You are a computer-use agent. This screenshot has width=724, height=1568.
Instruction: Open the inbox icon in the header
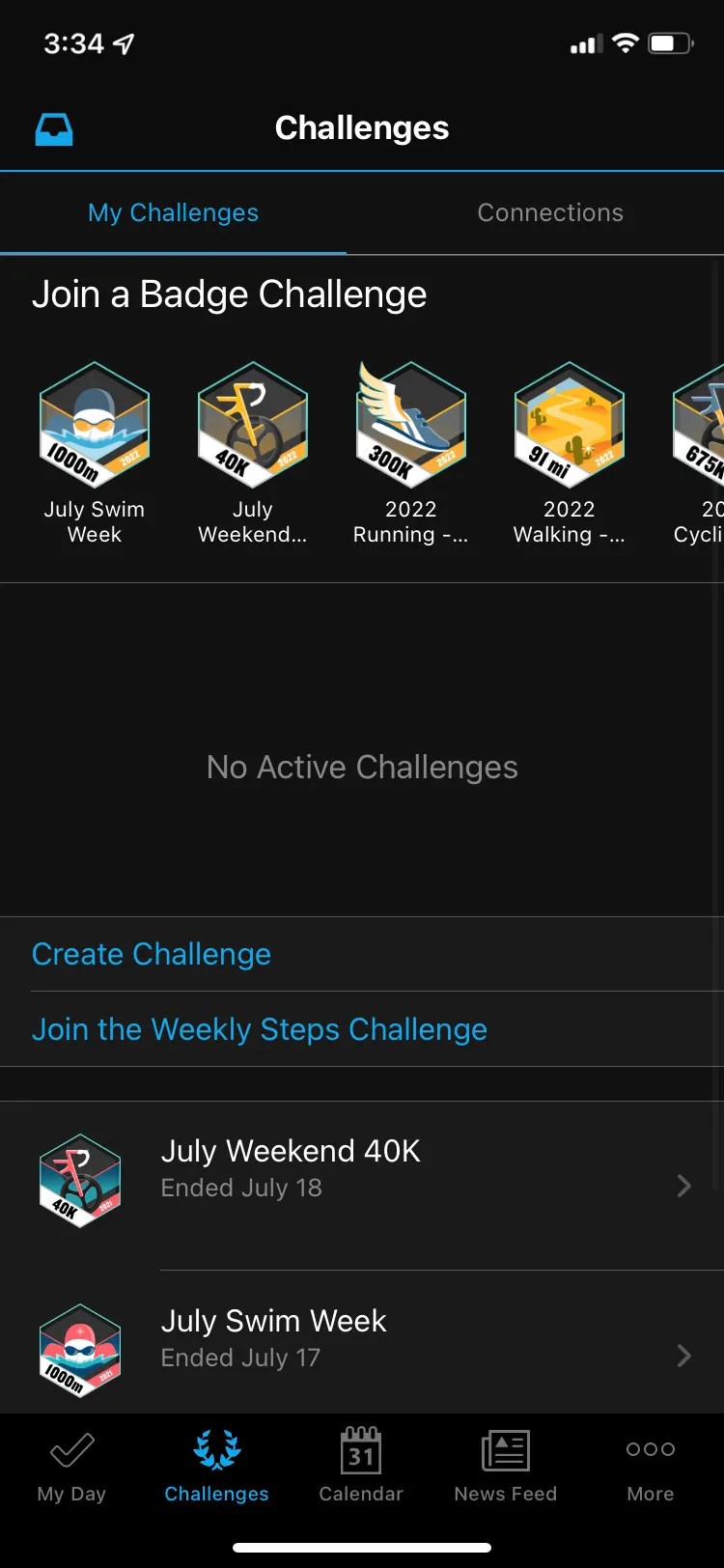click(54, 129)
